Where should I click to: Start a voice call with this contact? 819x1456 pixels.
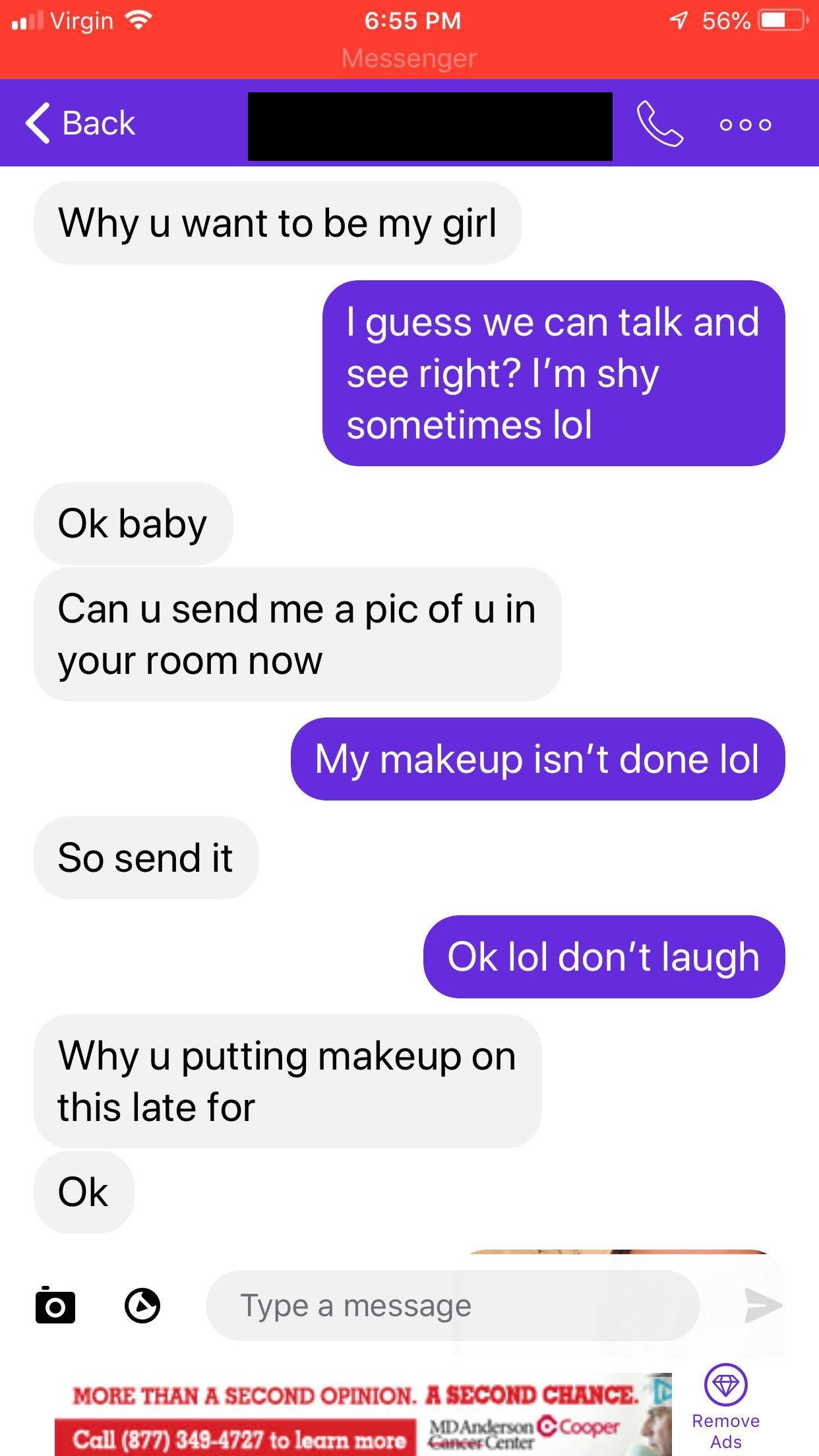click(659, 123)
